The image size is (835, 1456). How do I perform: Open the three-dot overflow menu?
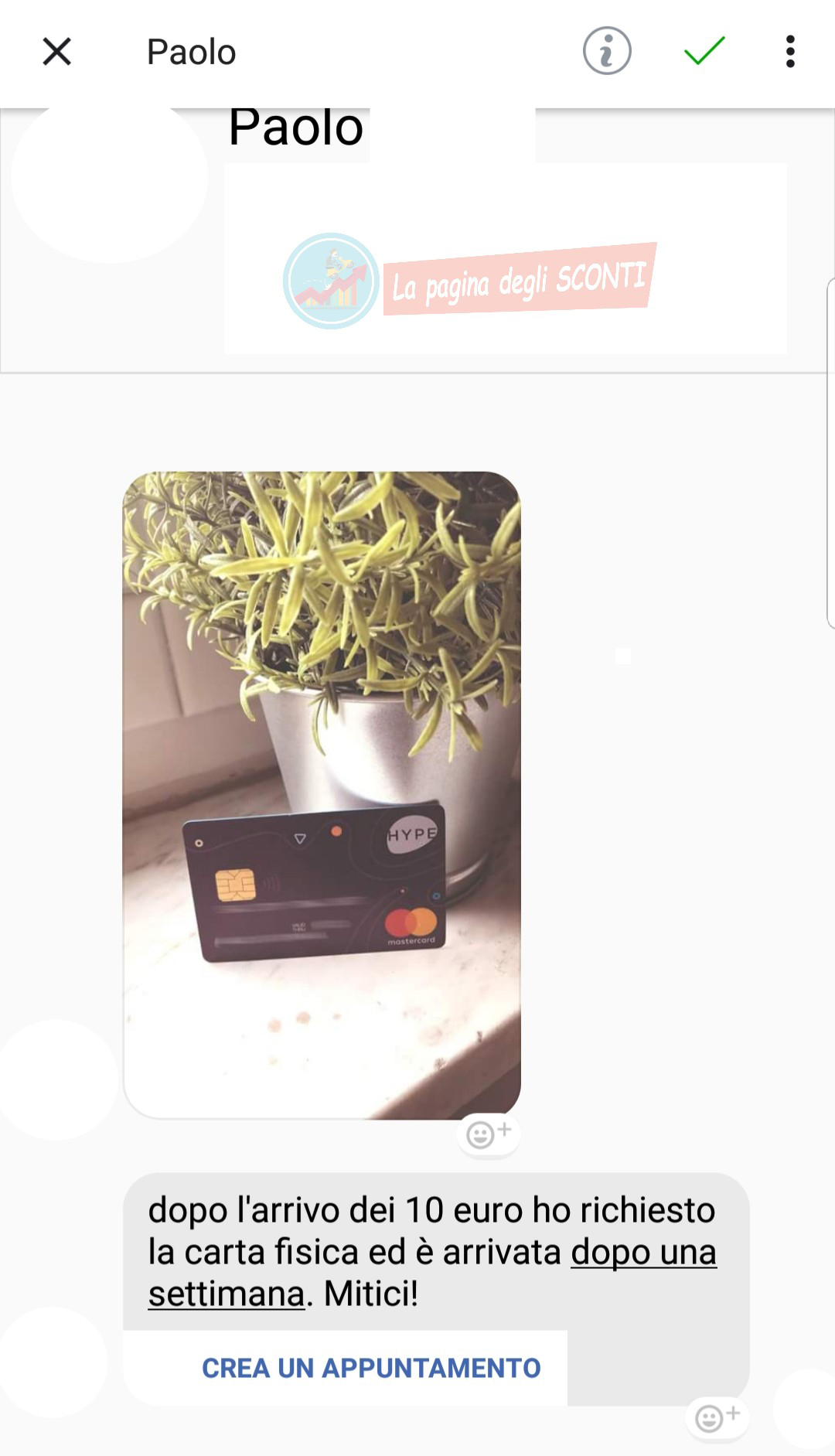tap(789, 53)
